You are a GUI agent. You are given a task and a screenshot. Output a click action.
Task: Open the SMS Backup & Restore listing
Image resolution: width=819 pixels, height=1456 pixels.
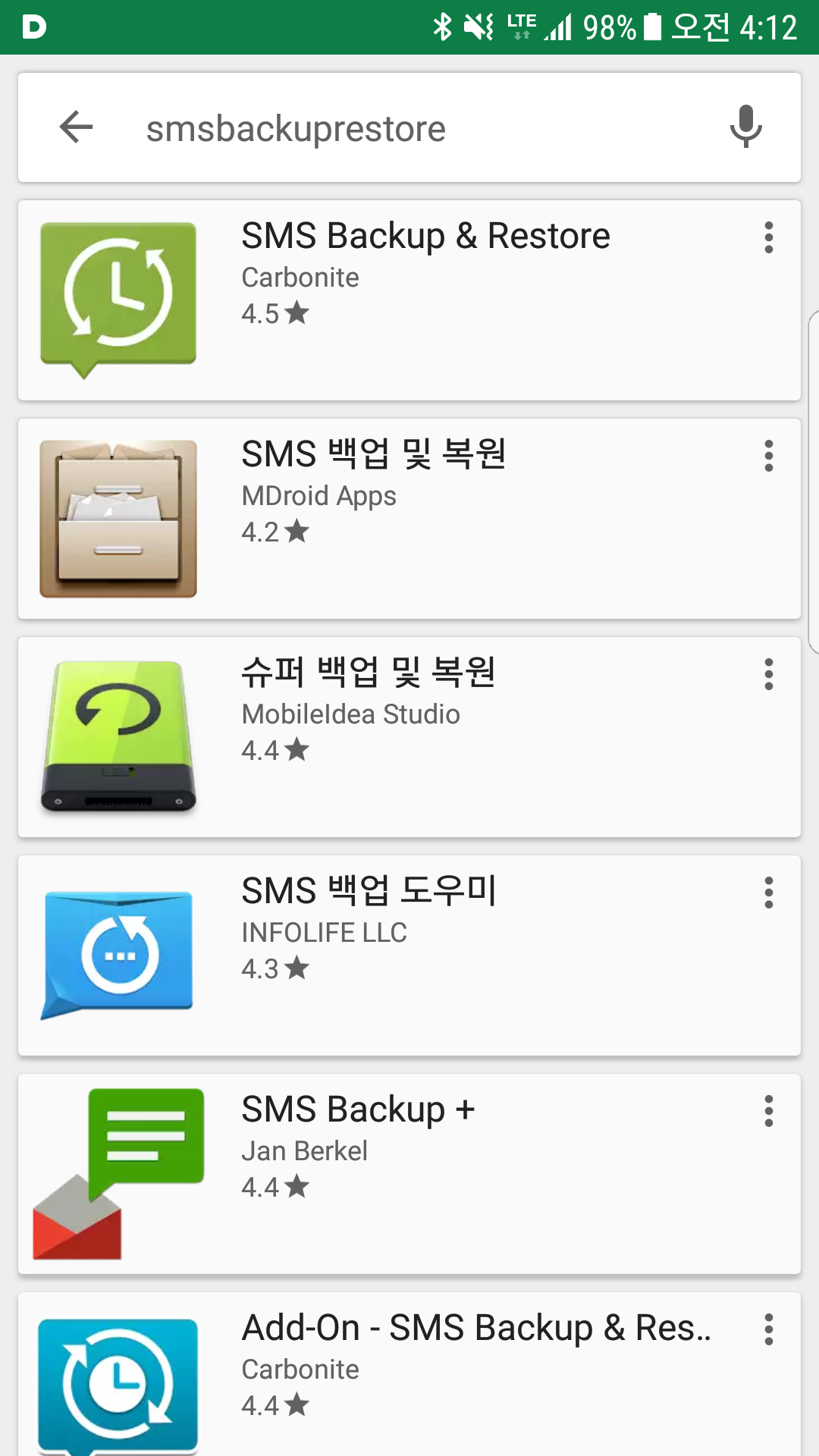(425, 236)
